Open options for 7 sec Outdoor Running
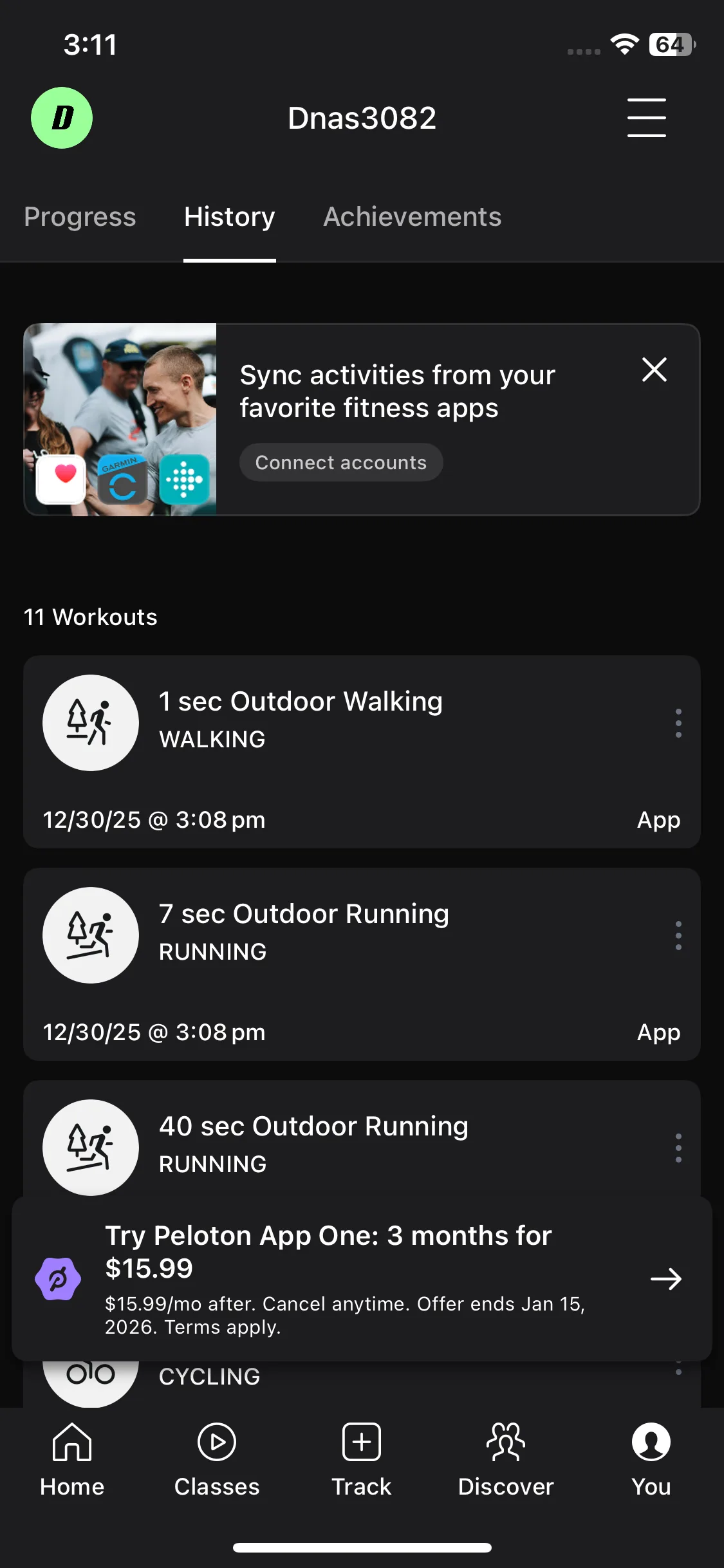 tap(678, 935)
